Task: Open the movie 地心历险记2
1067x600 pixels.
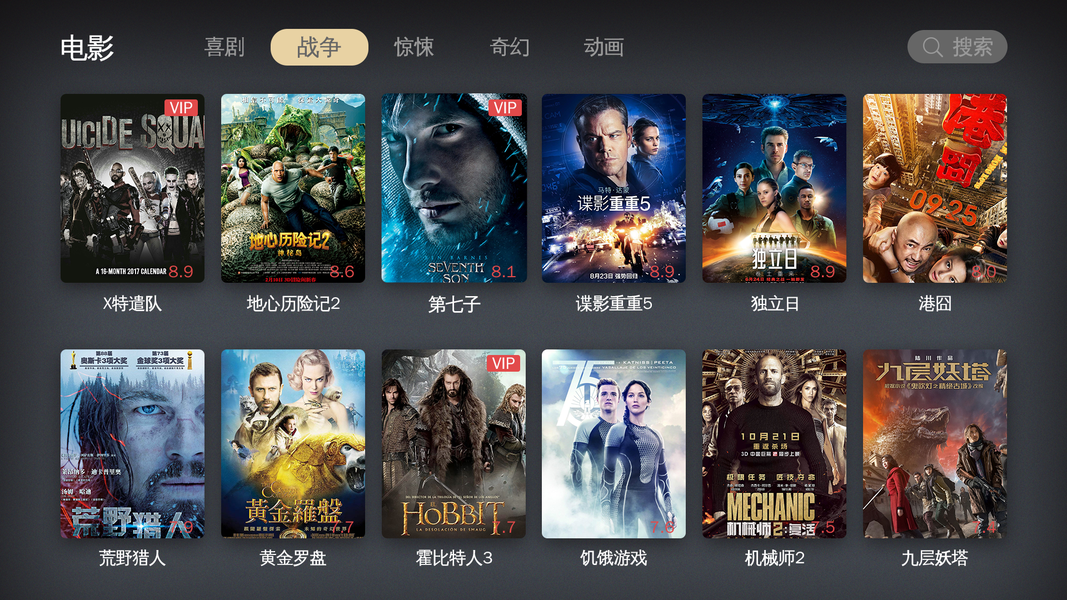Action: pyautogui.click(x=293, y=188)
